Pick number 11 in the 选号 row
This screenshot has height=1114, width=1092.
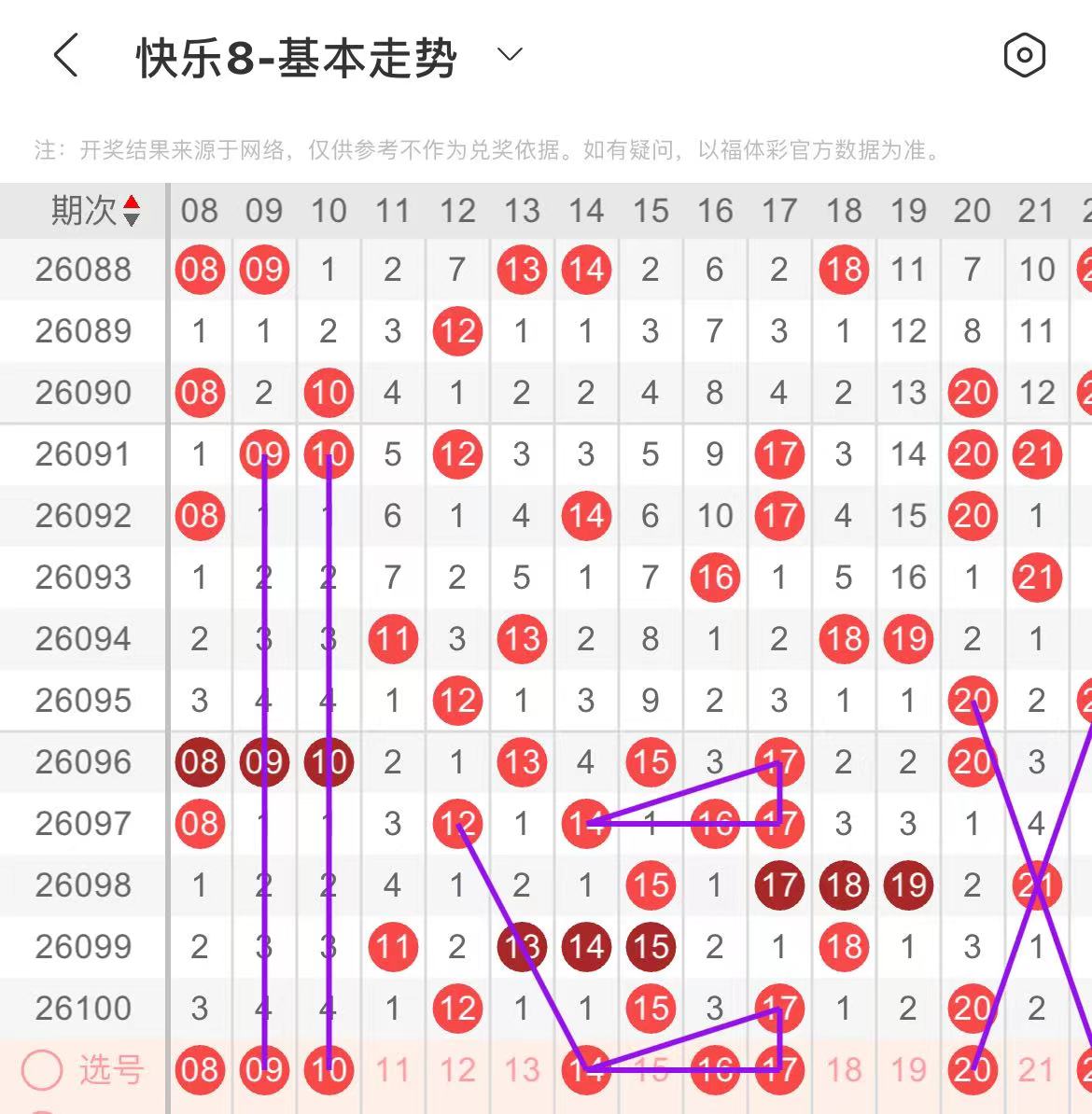(x=393, y=1070)
